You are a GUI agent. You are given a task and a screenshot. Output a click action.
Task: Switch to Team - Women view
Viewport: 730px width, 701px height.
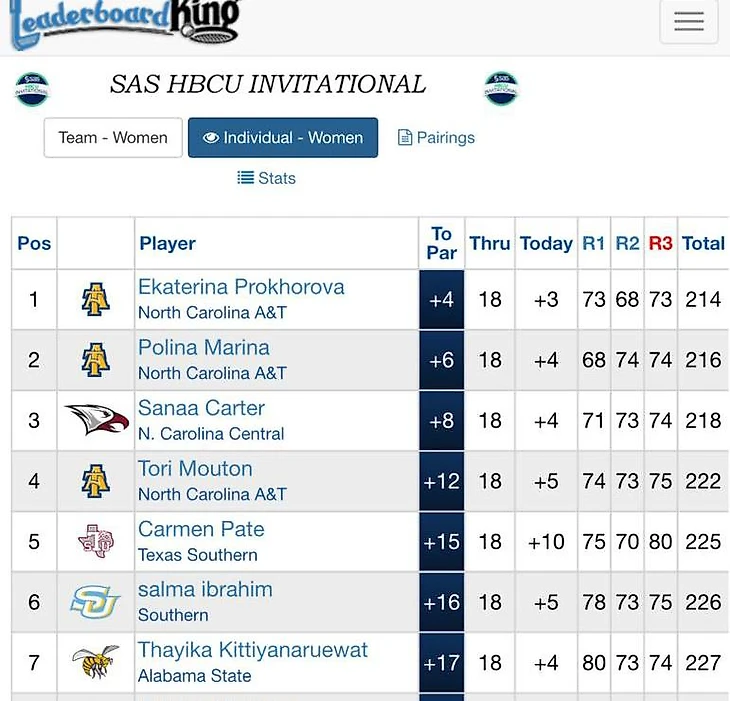click(113, 138)
